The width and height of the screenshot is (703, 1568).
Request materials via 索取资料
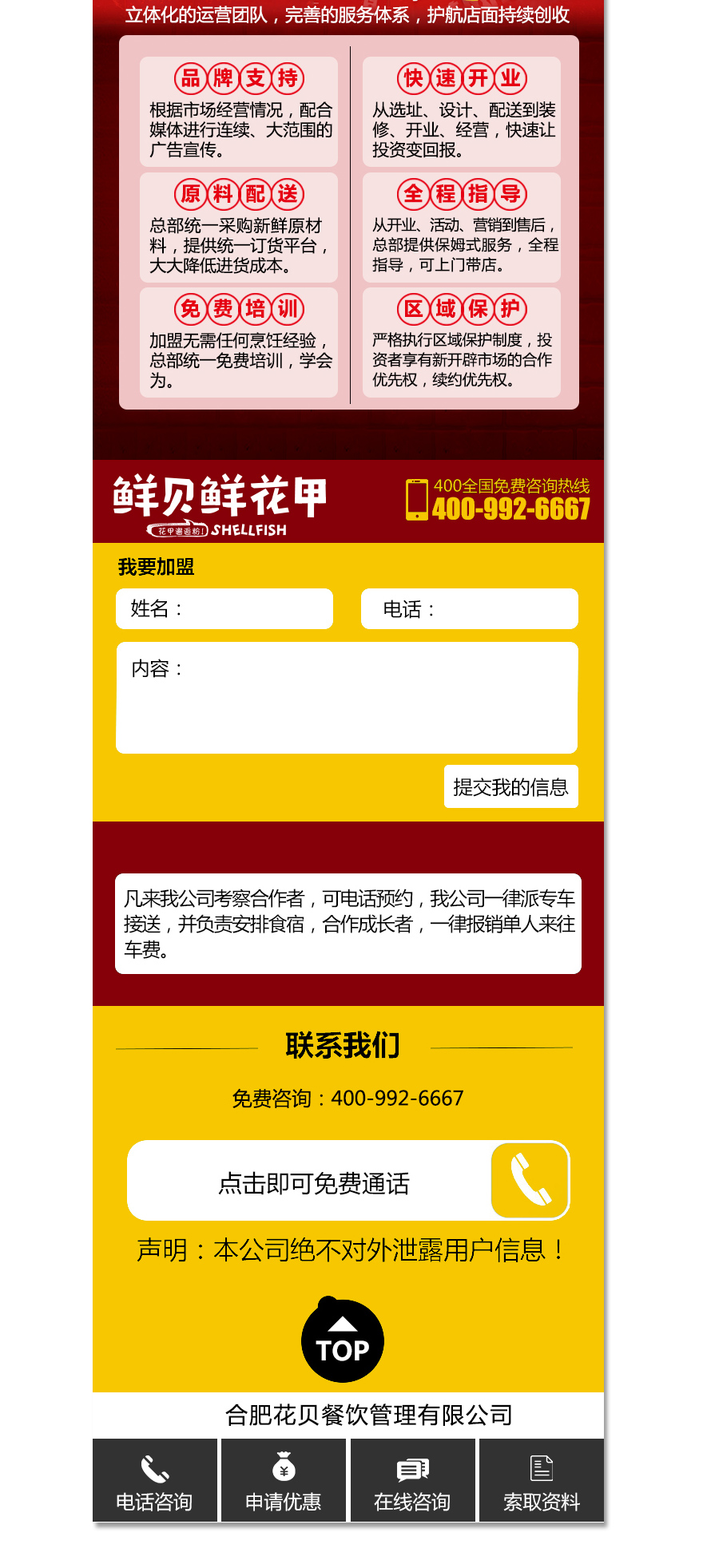tap(542, 1481)
